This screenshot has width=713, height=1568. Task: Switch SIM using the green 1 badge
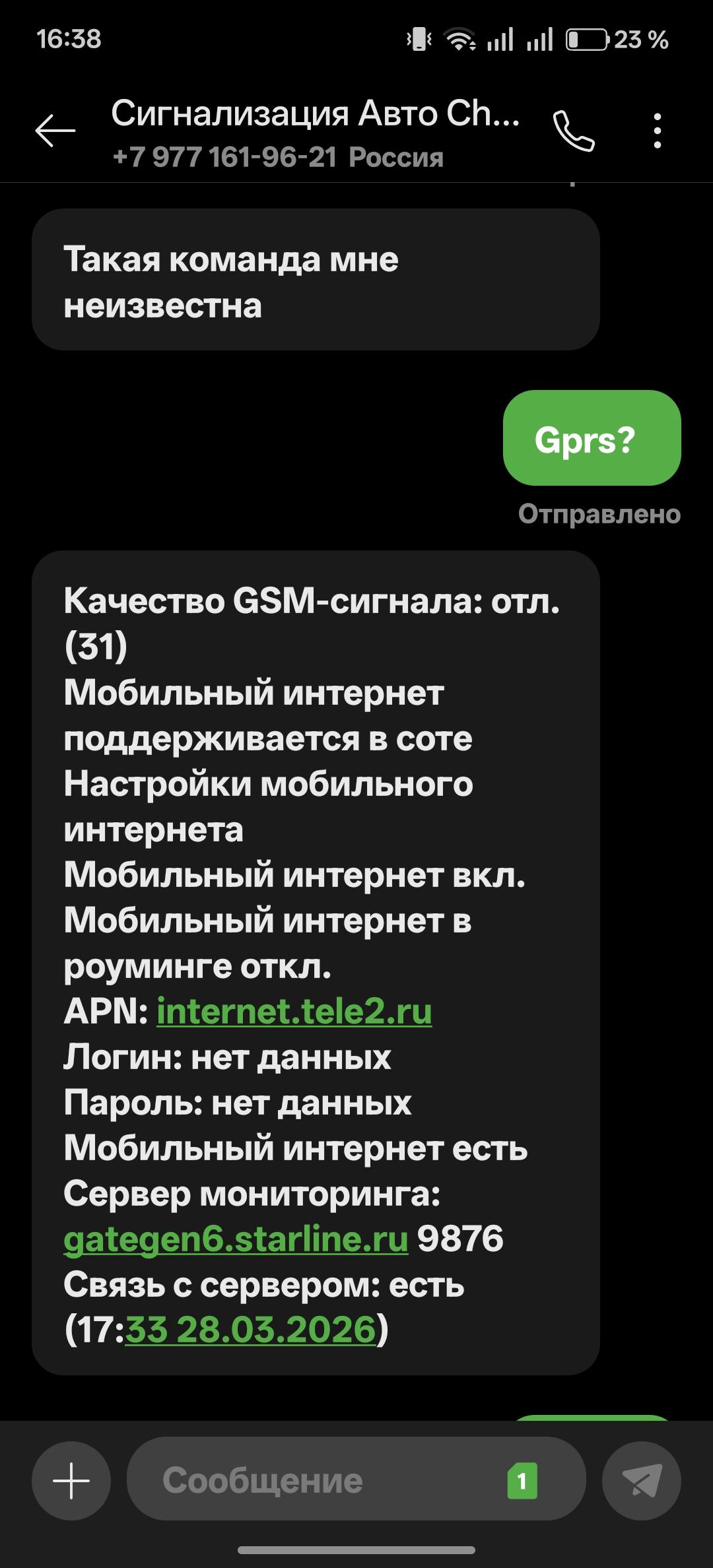point(522,1481)
